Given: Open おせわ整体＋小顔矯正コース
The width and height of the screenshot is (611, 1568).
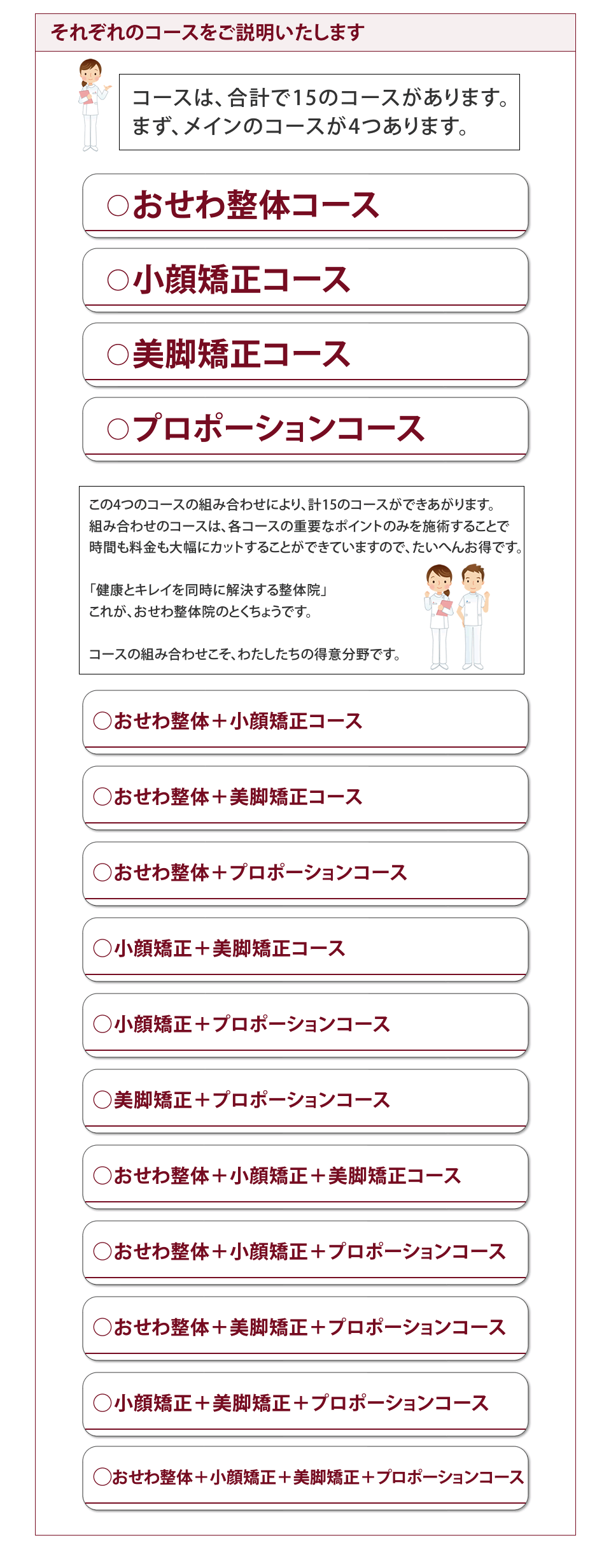Looking at the screenshot, I should click(x=305, y=722).
